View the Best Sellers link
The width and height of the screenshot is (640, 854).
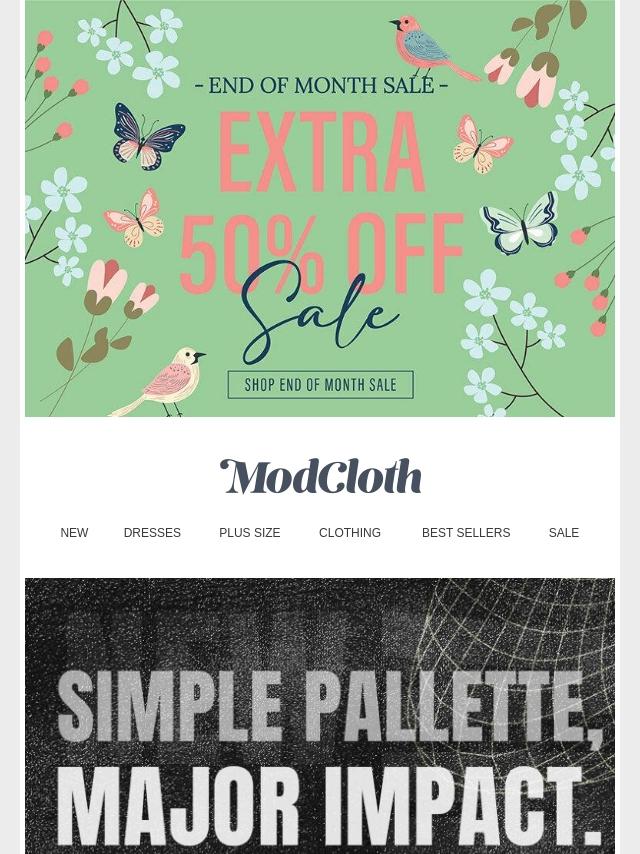point(466,533)
